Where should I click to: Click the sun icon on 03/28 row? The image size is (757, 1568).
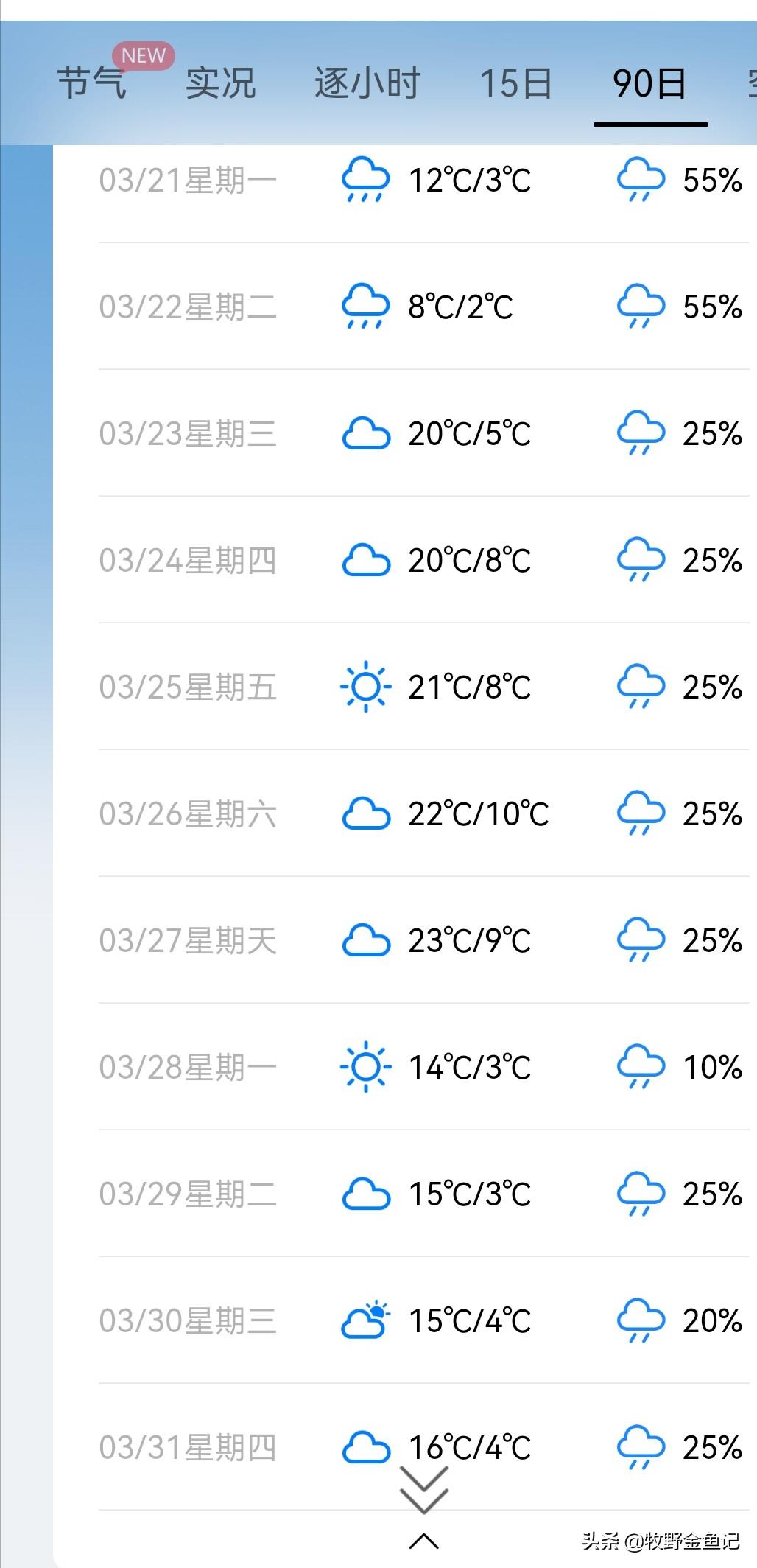(x=365, y=1066)
